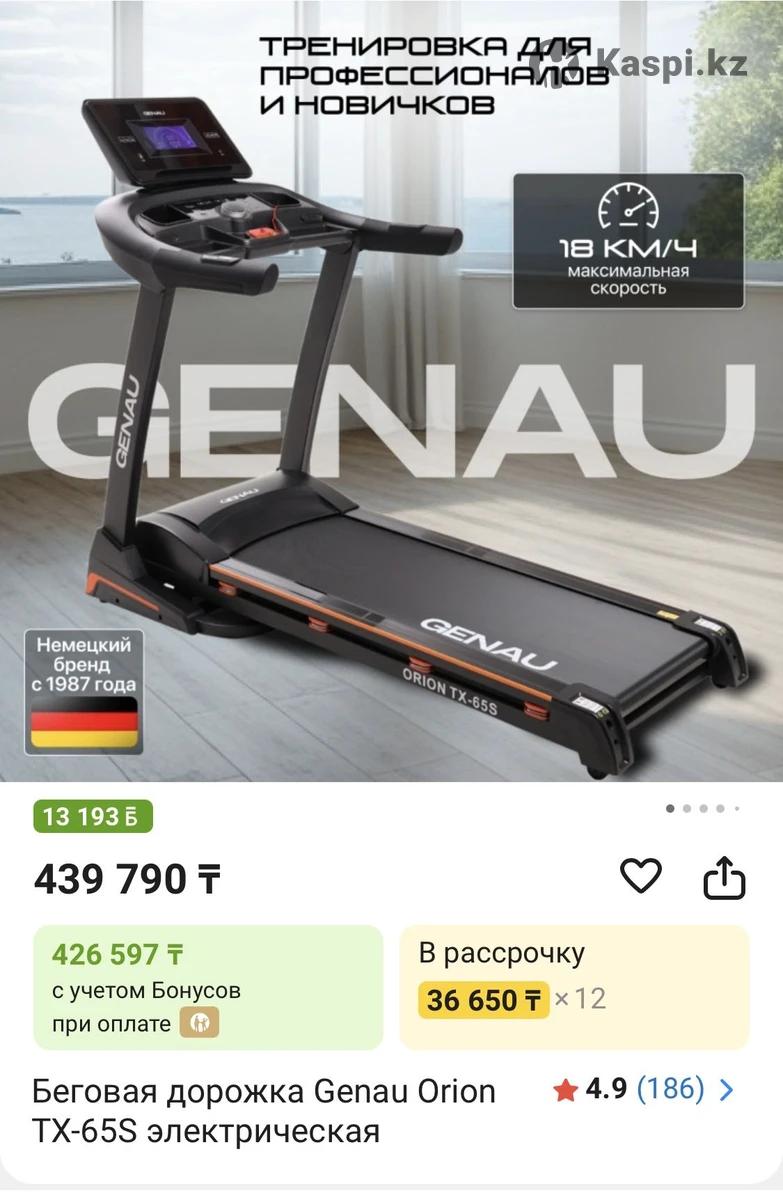Share this Genau Orion product

click(725, 879)
